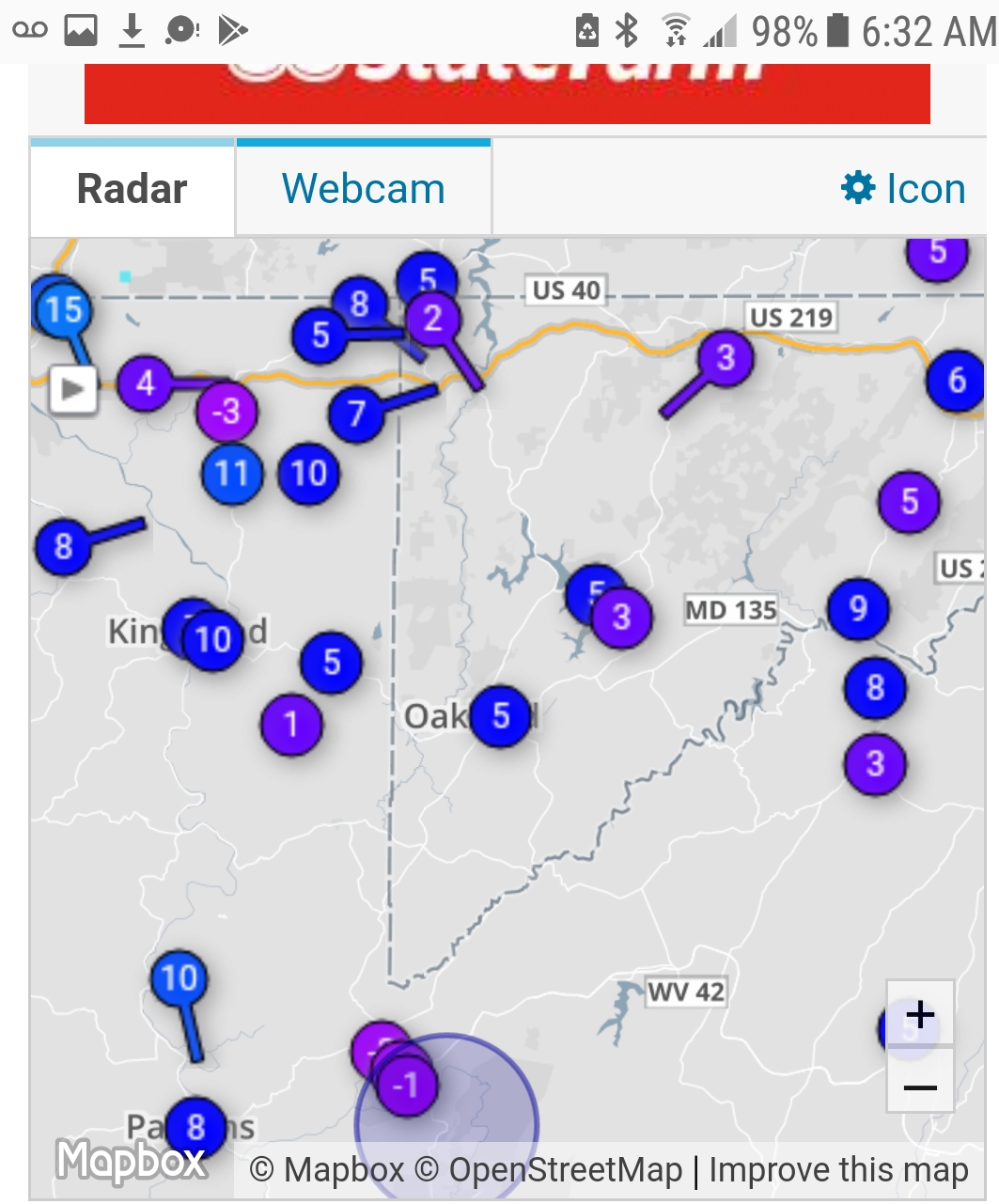Screen dimensions: 999x1204
Task: Select the purple -3 station marker
Action: (x=226, y=411)
